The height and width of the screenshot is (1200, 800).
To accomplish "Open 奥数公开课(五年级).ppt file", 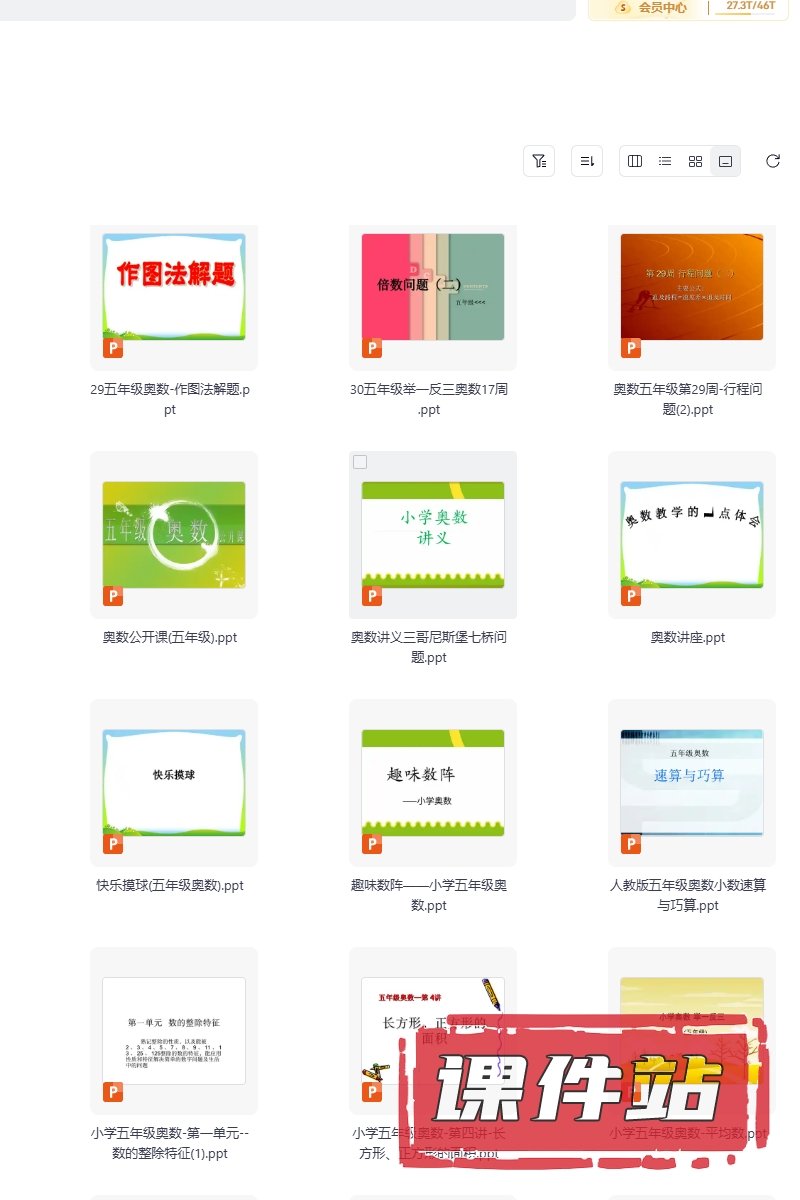I will pyautogui.click(x=174, y=535).
